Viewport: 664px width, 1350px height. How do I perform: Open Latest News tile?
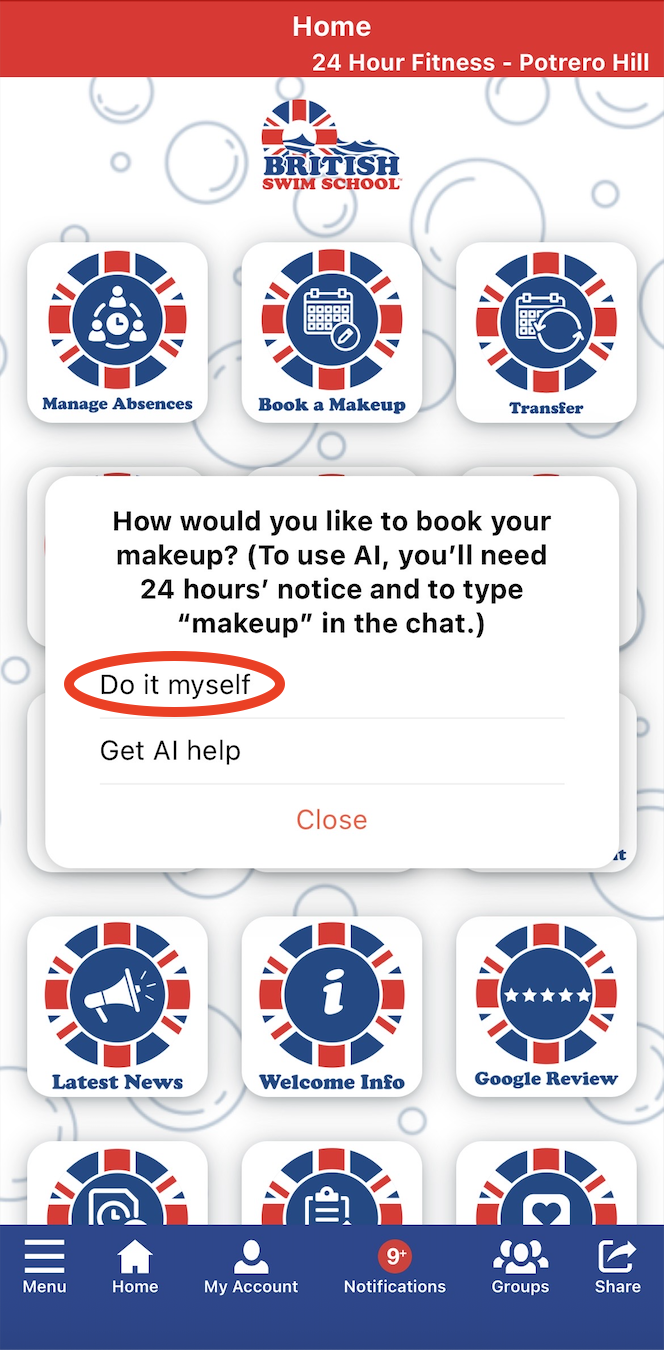pos(117,1006)
